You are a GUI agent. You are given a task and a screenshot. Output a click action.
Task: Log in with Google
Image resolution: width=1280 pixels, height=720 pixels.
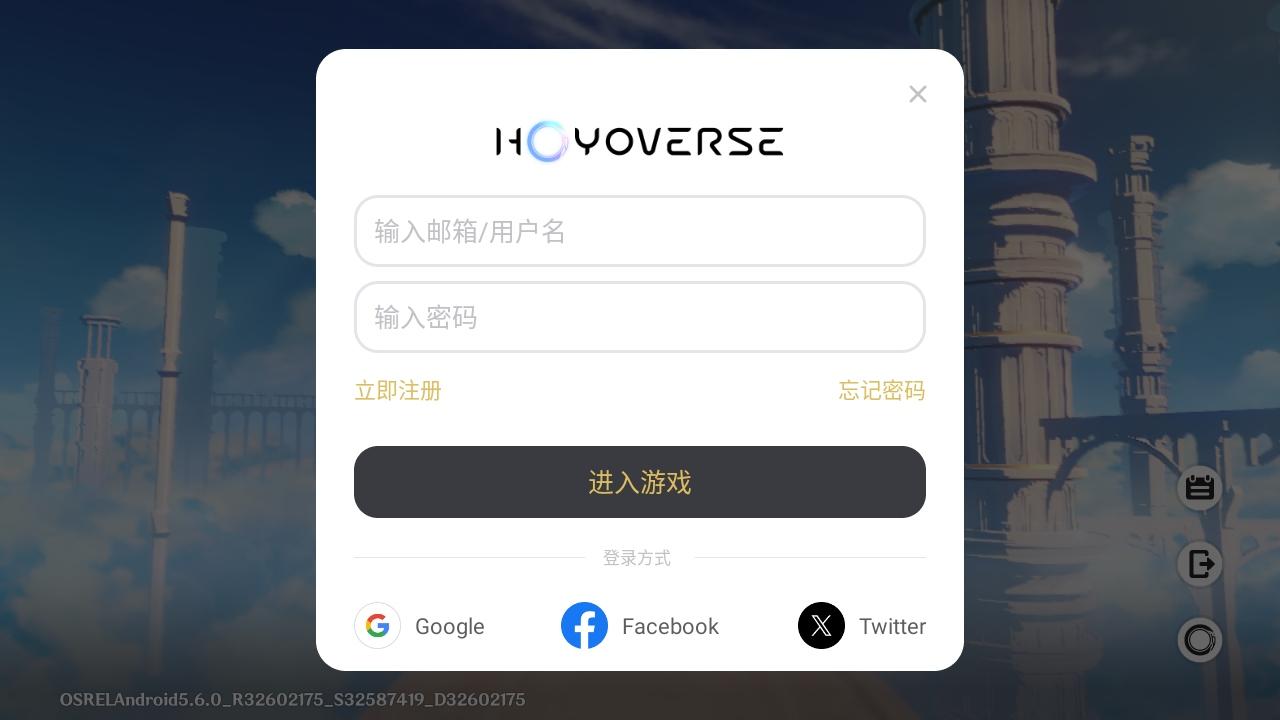[x=420, y=626]
